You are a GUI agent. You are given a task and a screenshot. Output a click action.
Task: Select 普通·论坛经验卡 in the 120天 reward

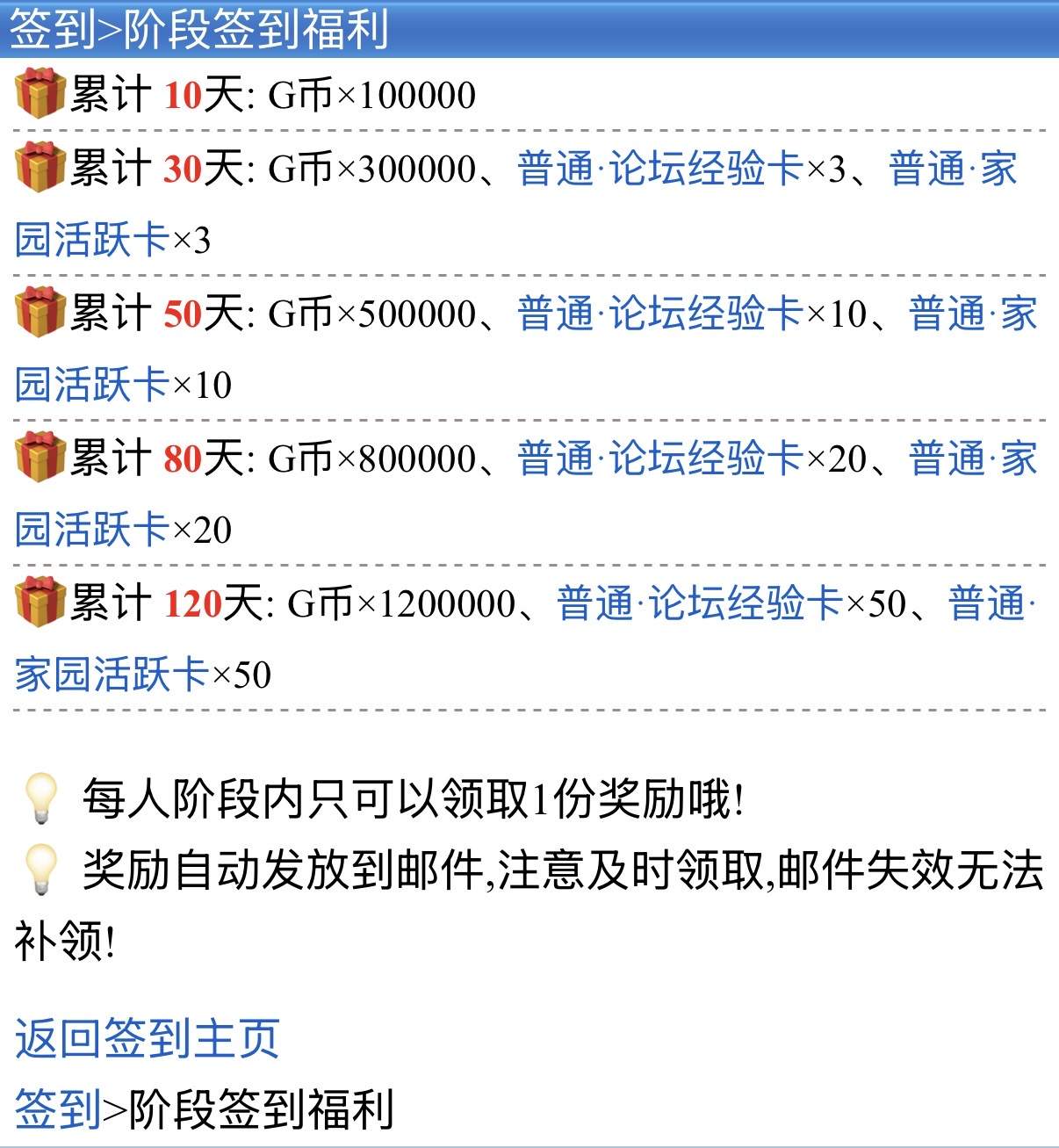pos(699,603)
